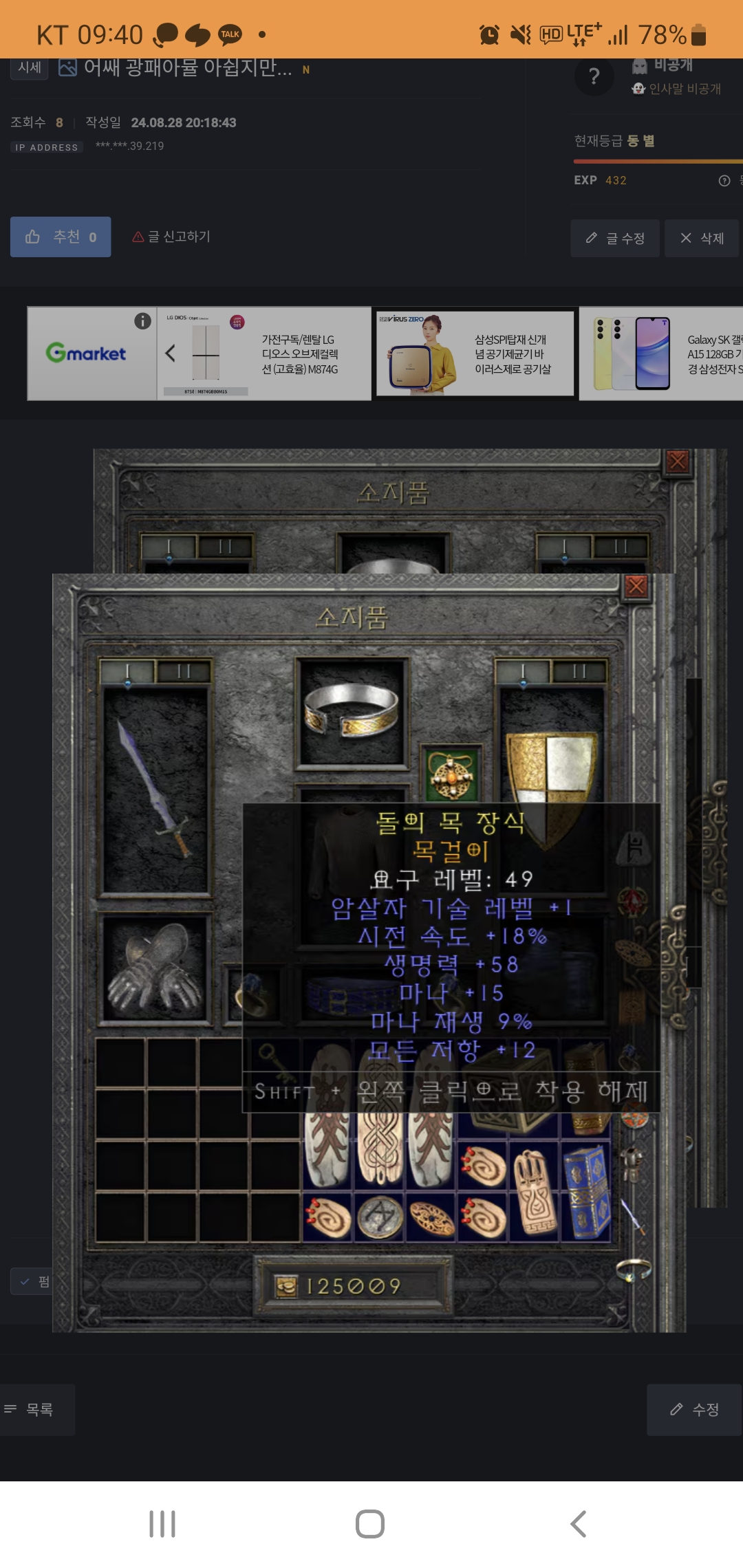Edit the post with 글 수정

point(615,239)
